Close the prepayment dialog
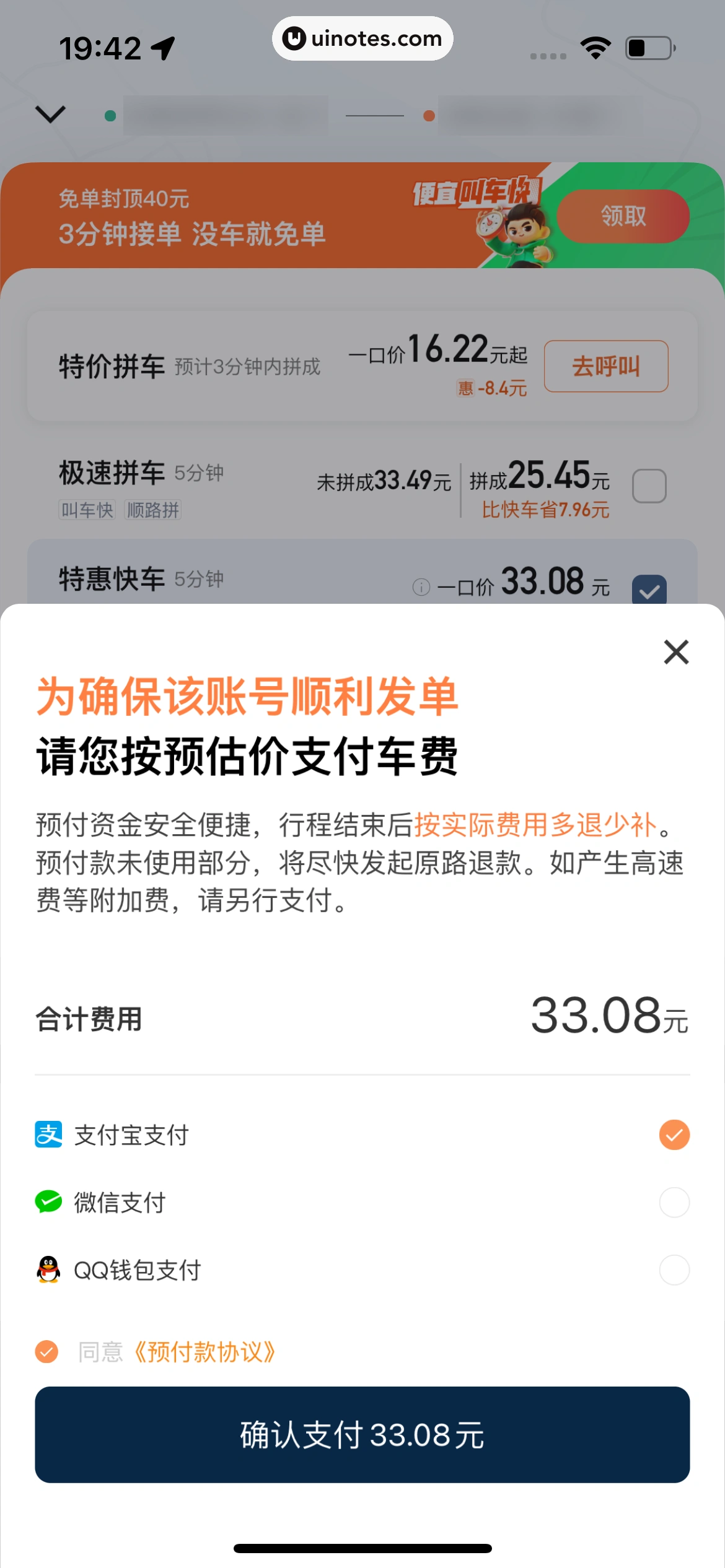 [x=675, y=652]
